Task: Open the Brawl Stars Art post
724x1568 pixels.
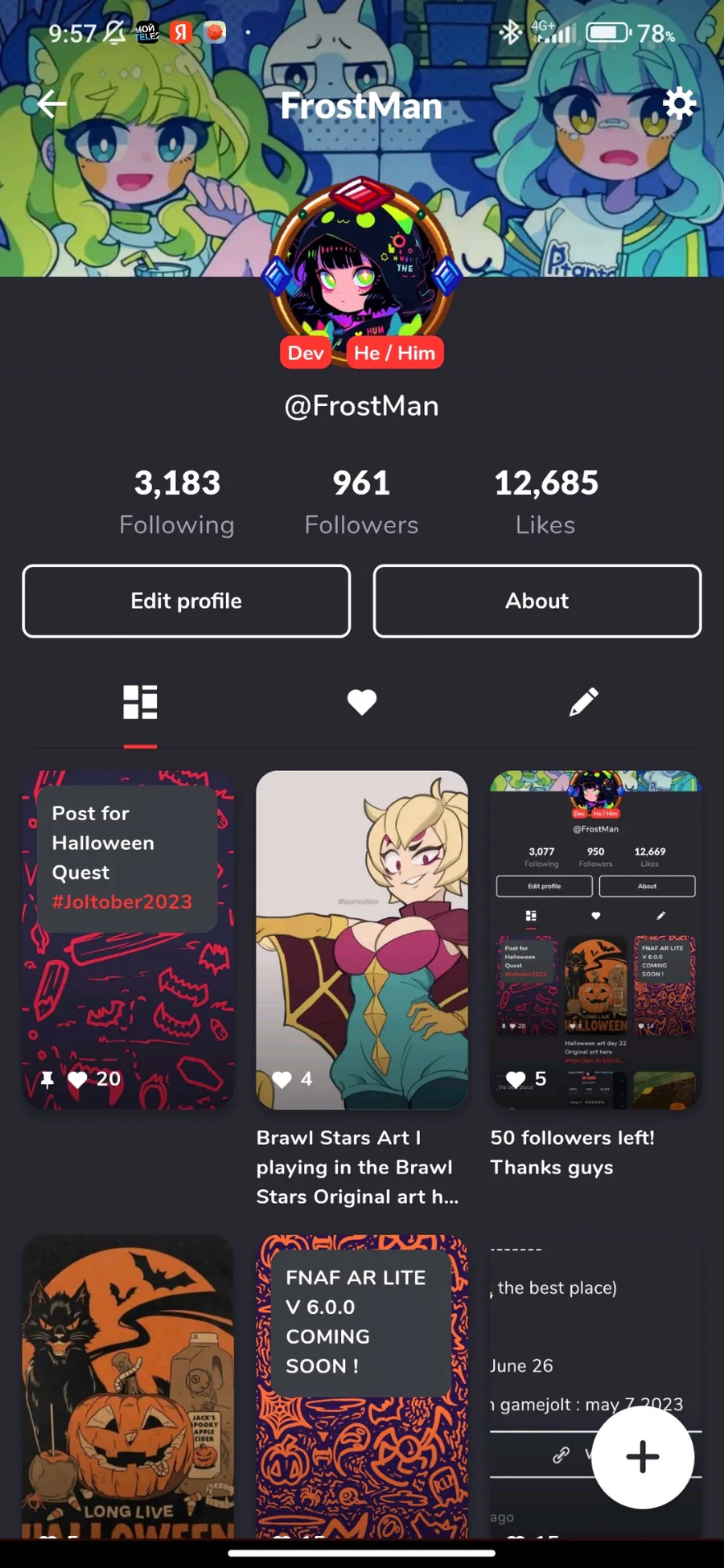Action: point(361,939)
